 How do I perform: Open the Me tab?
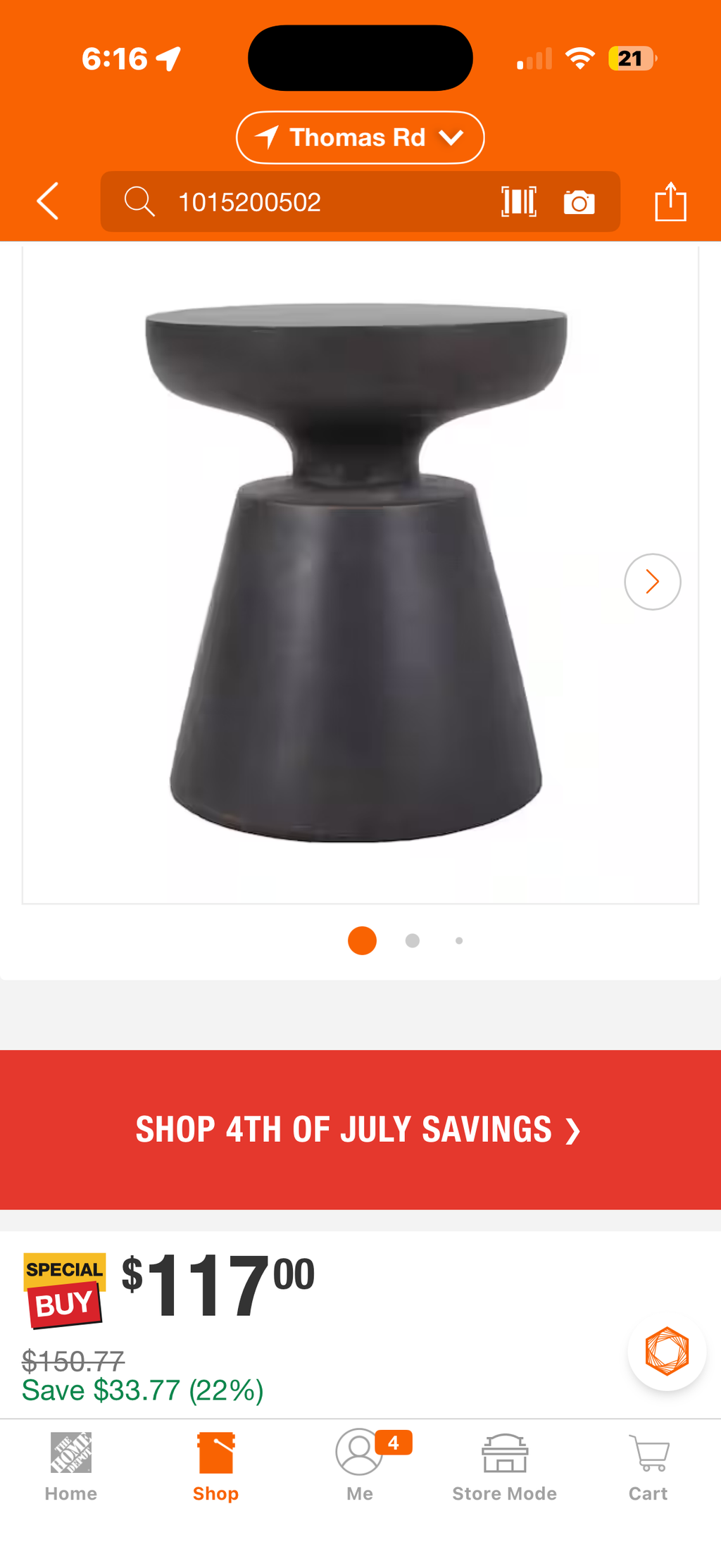tap(360, 1468)
